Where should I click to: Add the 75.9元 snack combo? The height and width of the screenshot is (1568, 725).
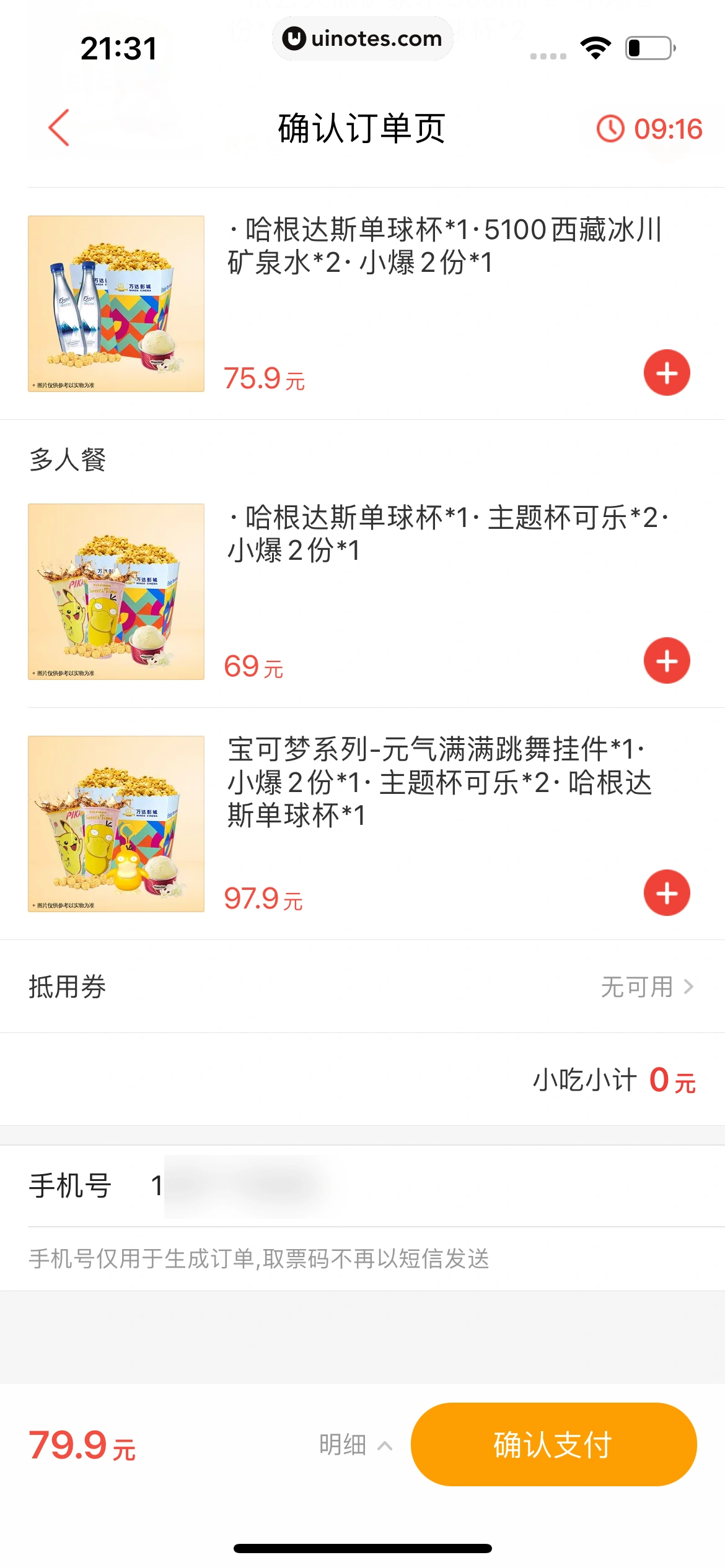pos(667,373)
